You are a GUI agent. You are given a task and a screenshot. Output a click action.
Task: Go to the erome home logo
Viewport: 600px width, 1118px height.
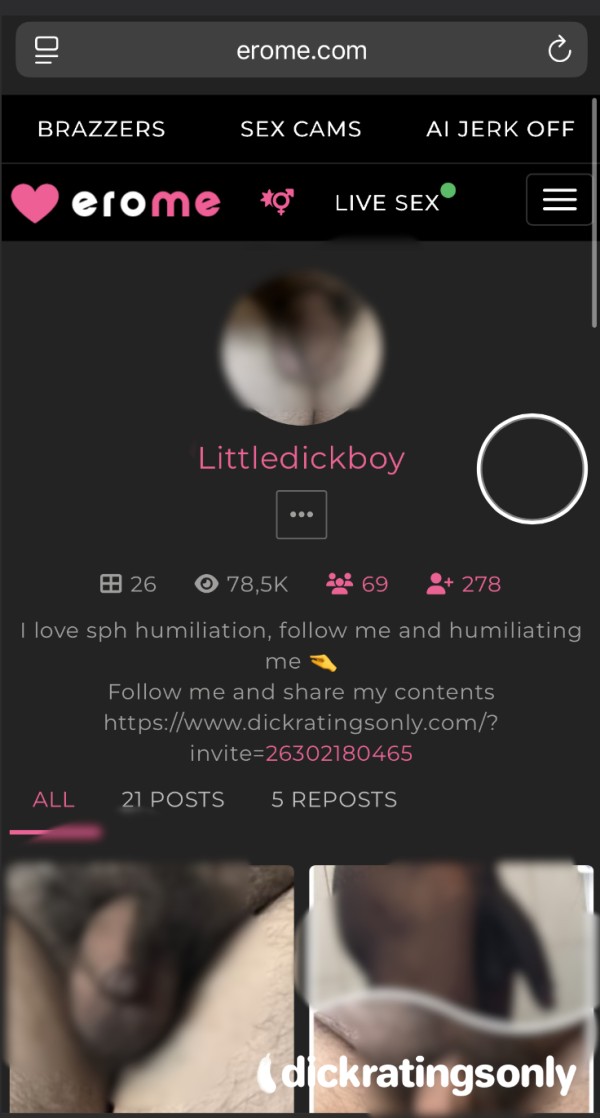(x=115, y=202)
